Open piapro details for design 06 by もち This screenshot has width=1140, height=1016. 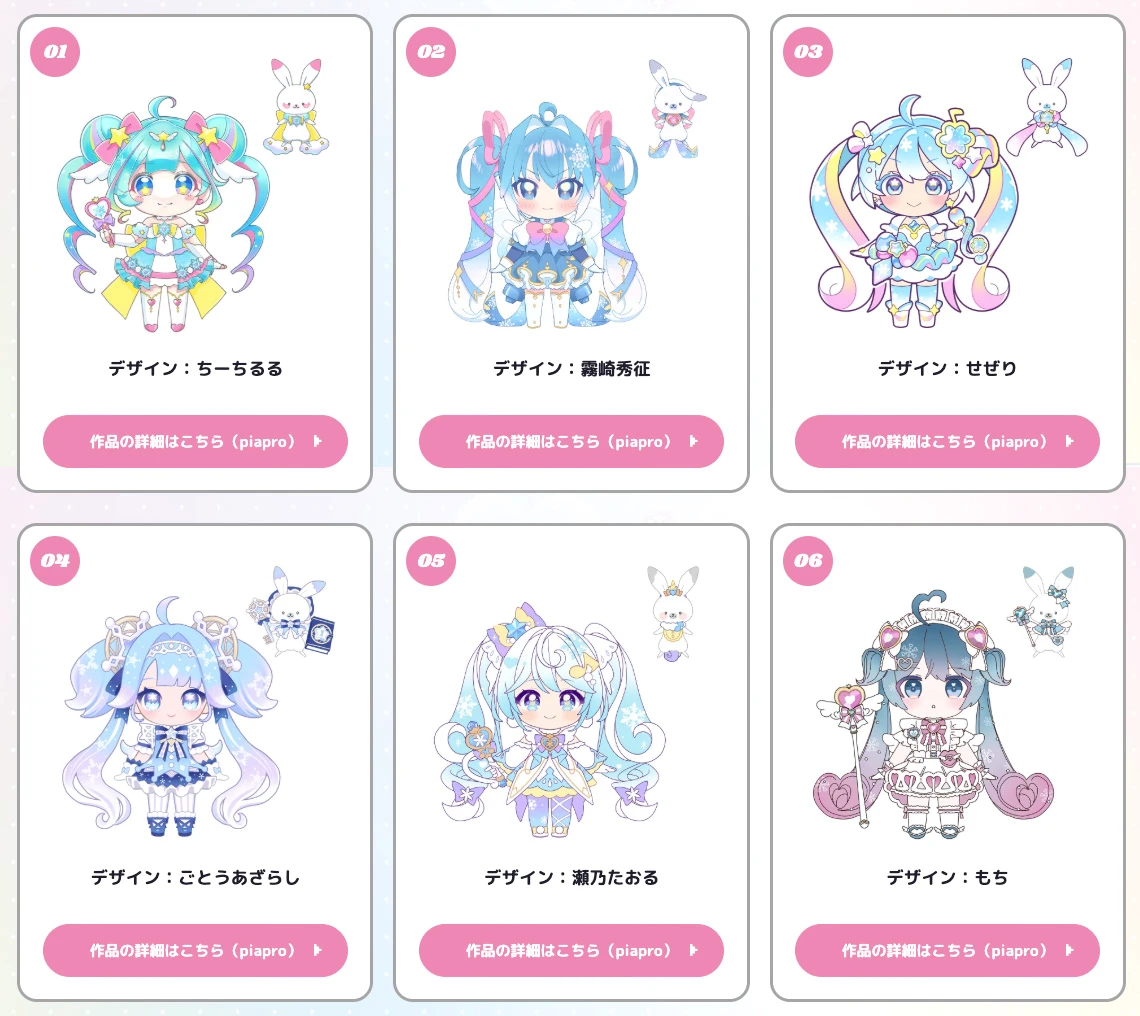pos(947,950)
